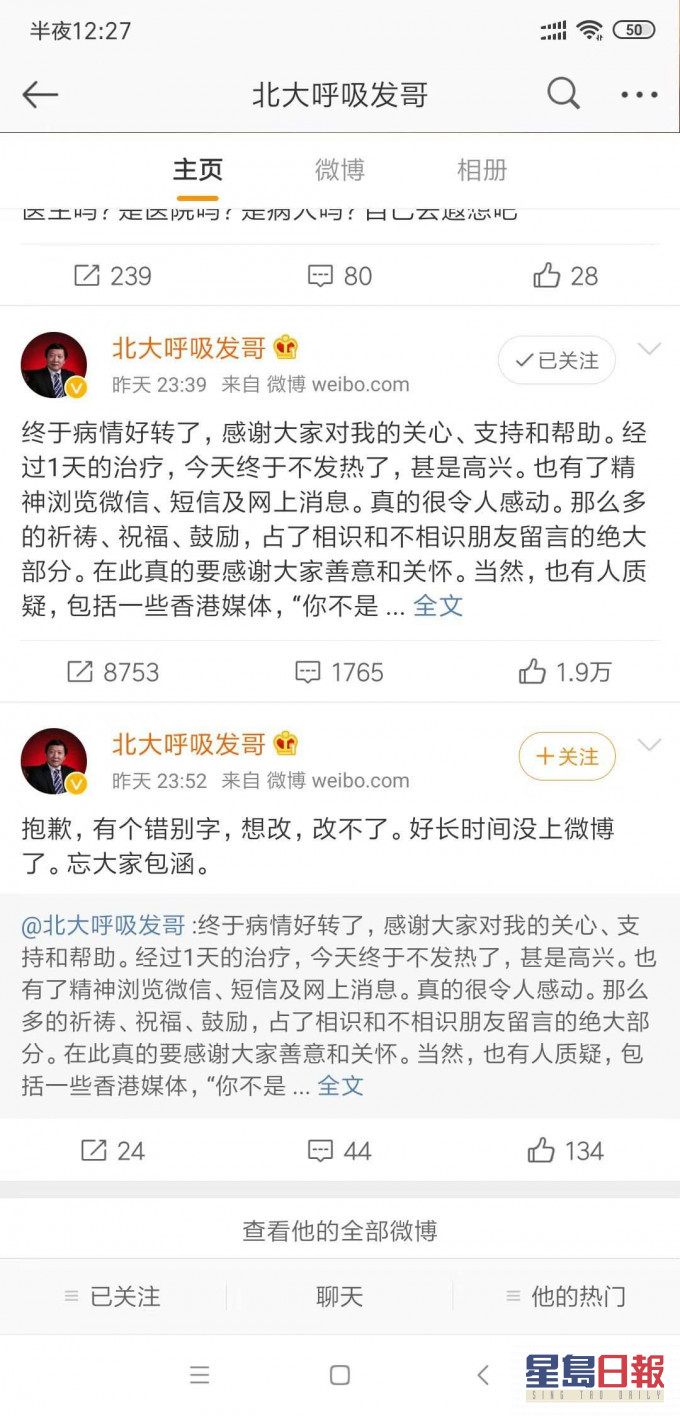Screen dimensions: 680x1416
Task: Expand 全文 in the quoted repost
Action: [340, 1085]
